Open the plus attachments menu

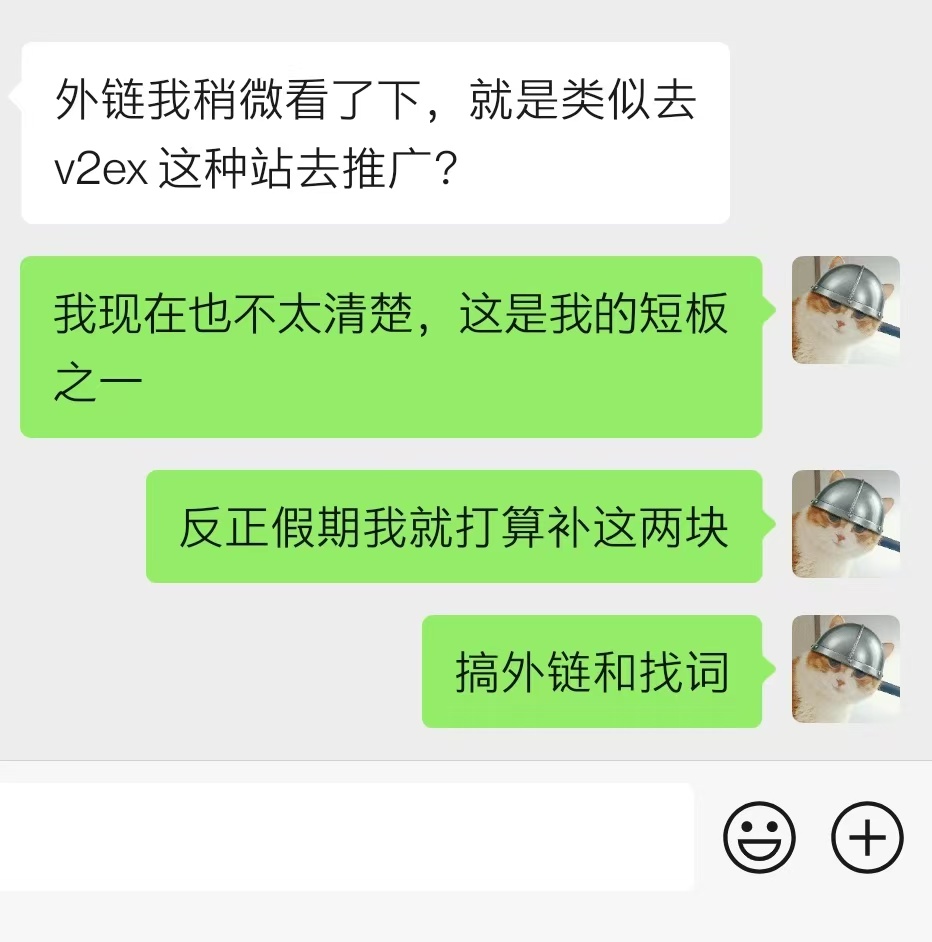tap(867, 837)
